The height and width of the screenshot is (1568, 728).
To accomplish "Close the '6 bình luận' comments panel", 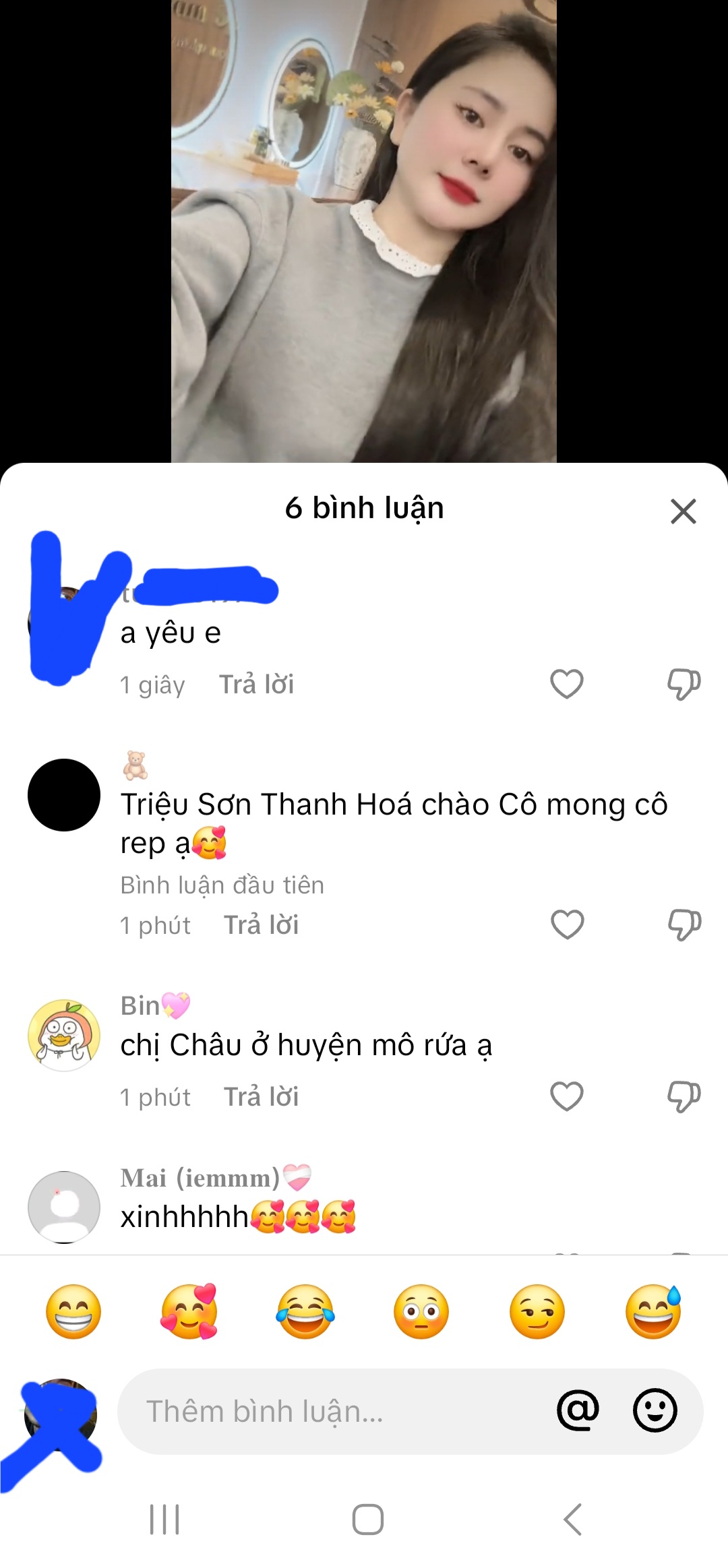I will tap(684, 511).
